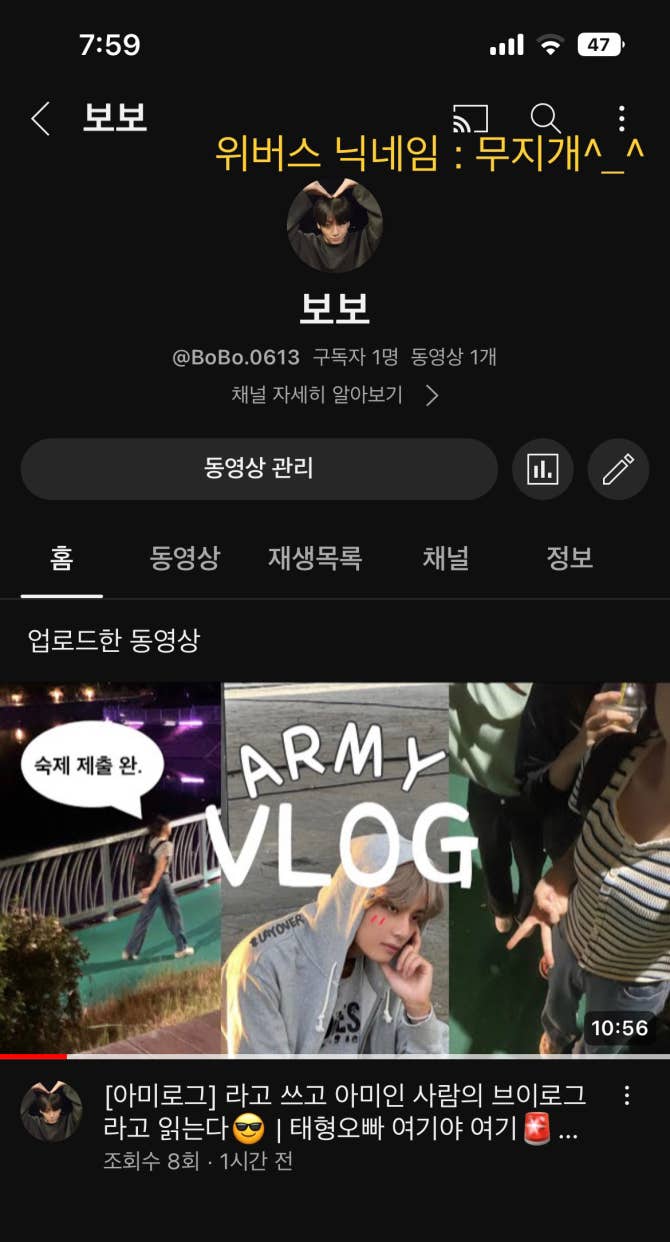Open the top-right overflow menu
The height and width of the screenshot is (1242, 670).
pos(622,119)
